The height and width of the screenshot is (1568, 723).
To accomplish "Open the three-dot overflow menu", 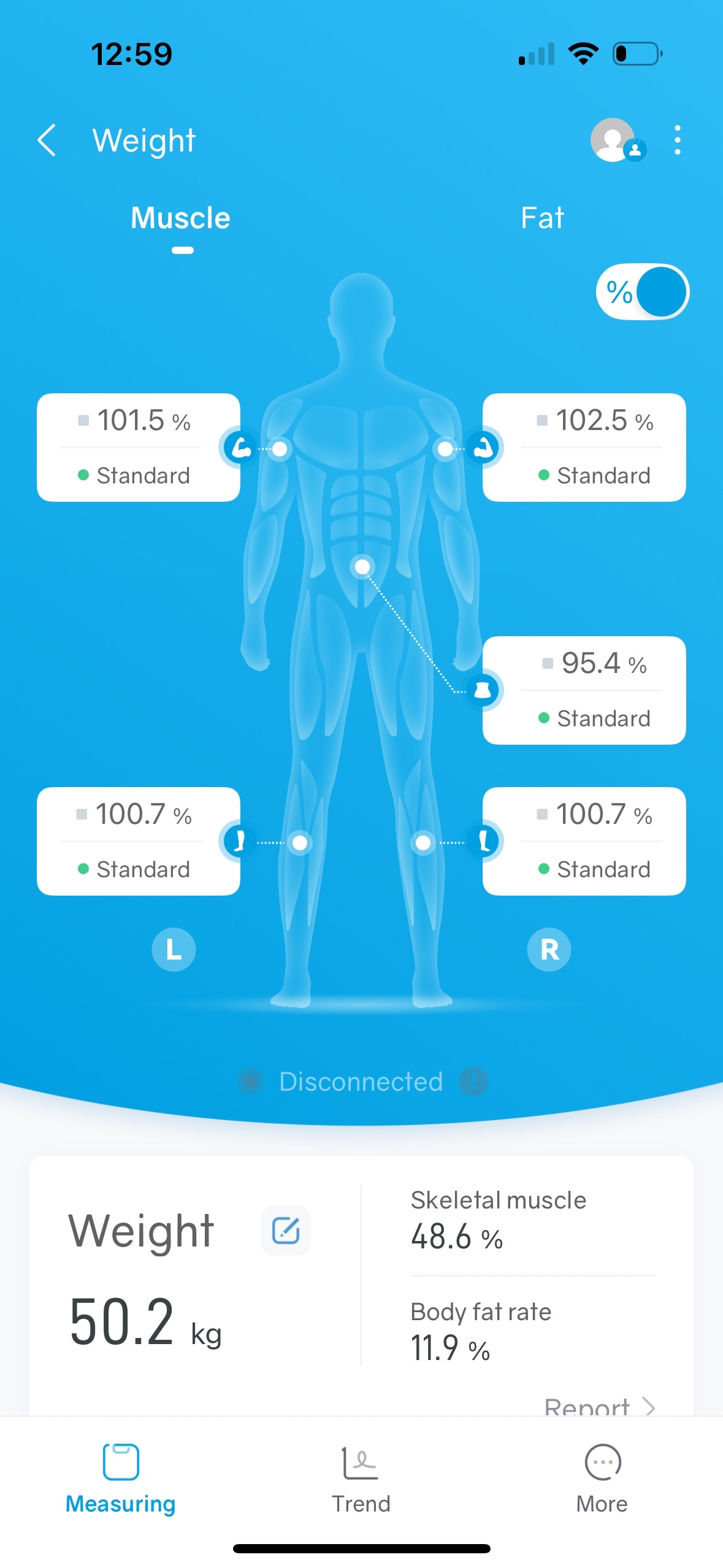I will (x=677, y=140).
